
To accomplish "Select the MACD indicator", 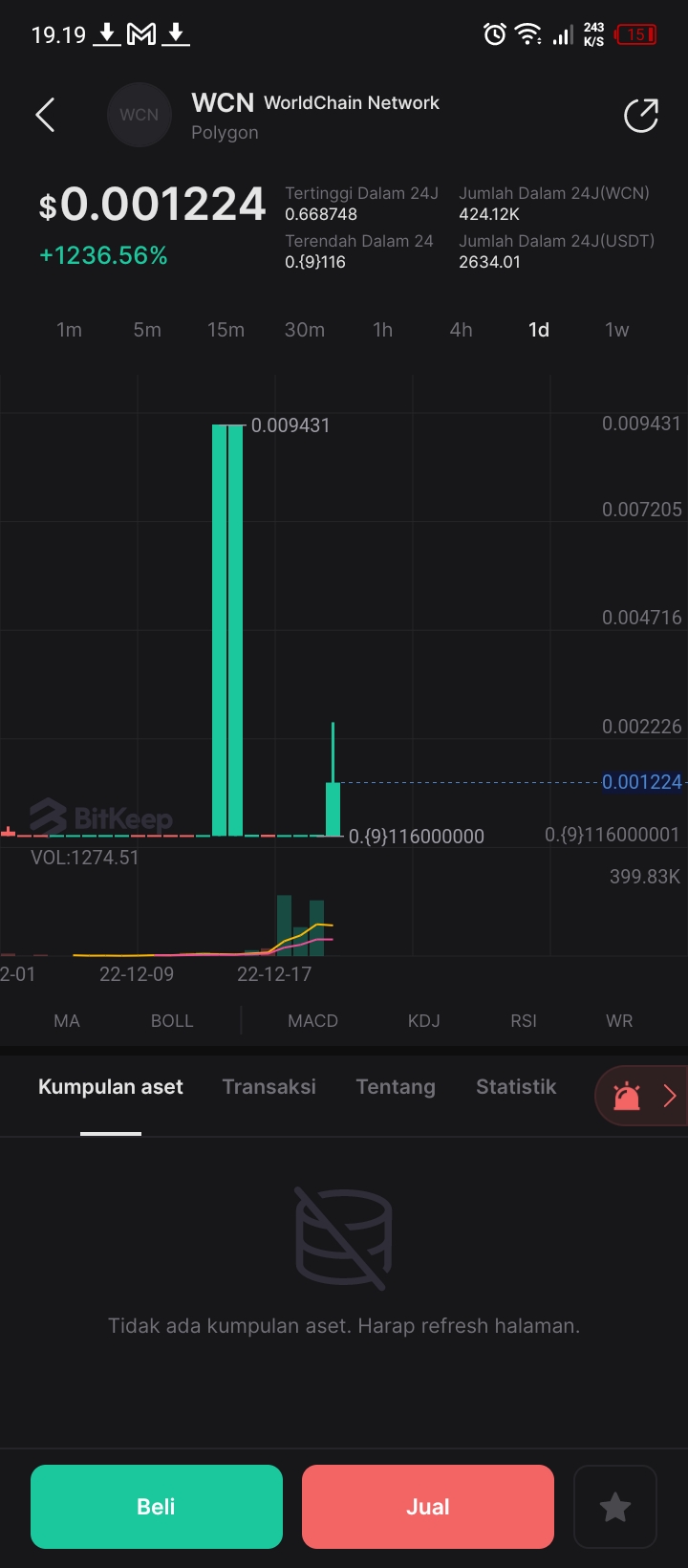I will tap(312, 1021).
